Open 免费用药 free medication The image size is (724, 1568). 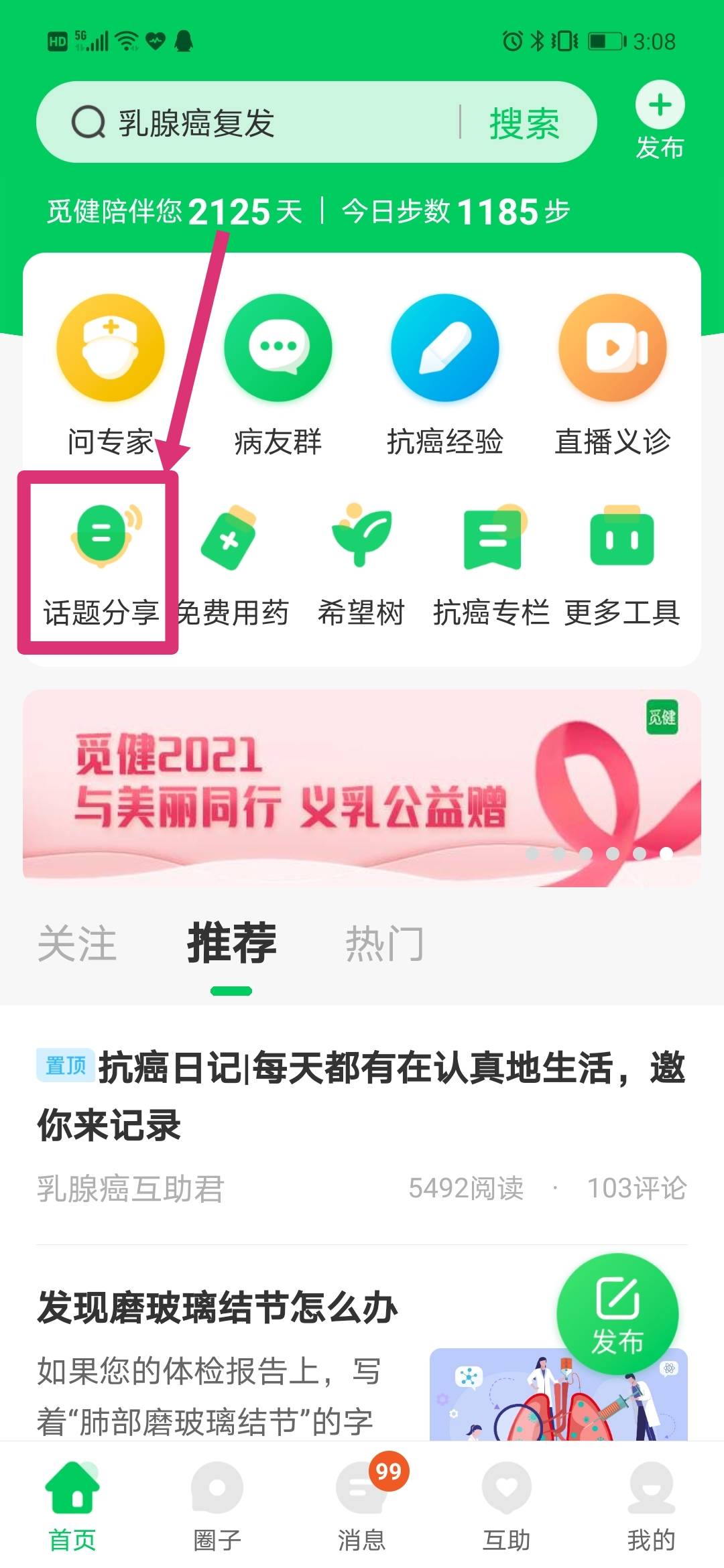point(232,563)
